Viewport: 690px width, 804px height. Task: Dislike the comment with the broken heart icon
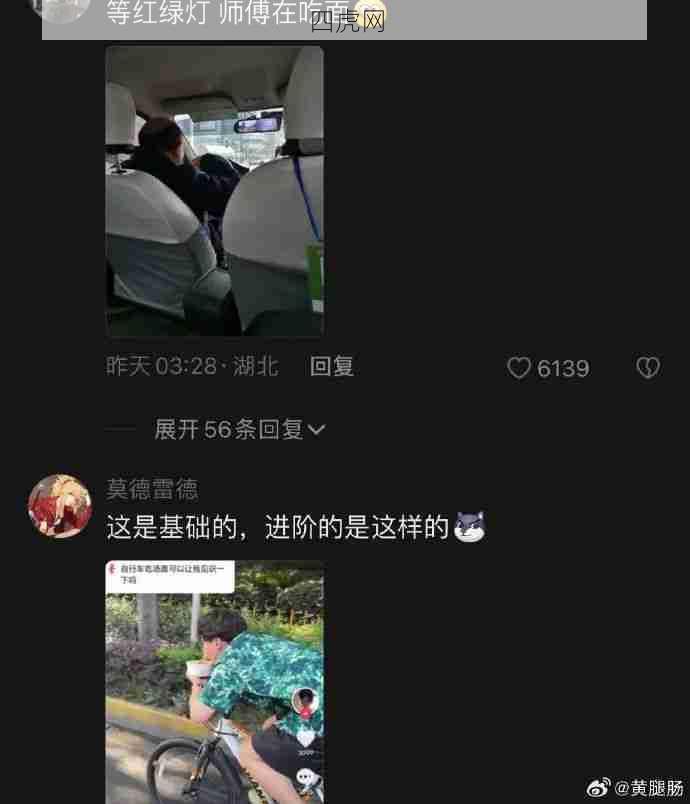coord(648,368)
